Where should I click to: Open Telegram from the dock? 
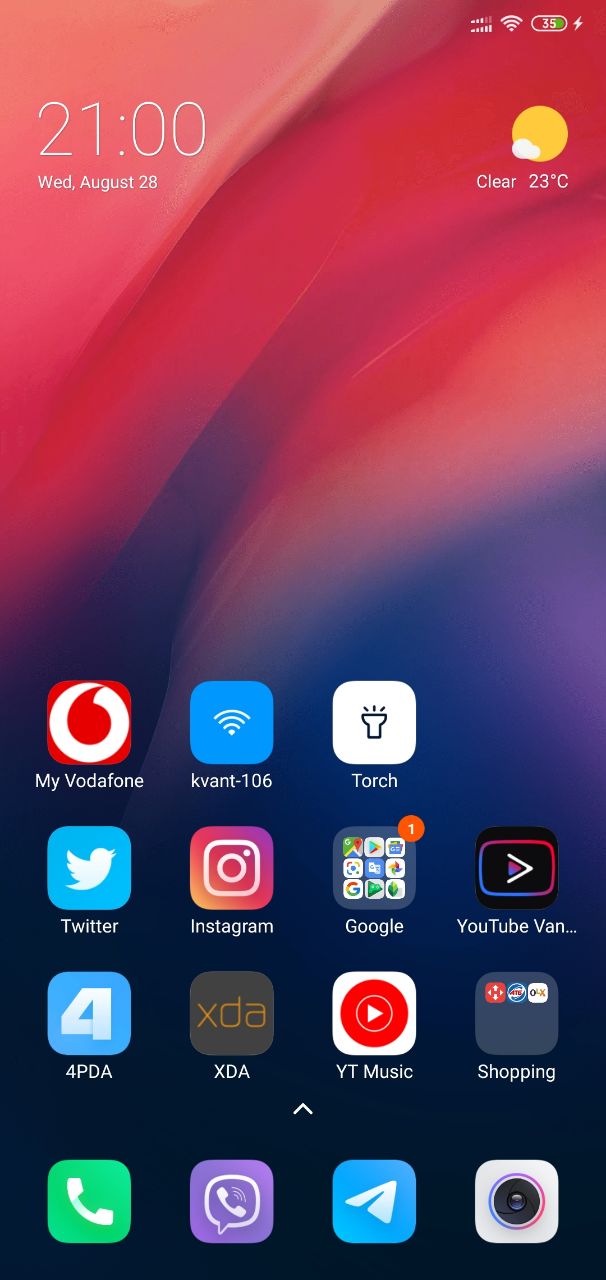pos(374,1201)
